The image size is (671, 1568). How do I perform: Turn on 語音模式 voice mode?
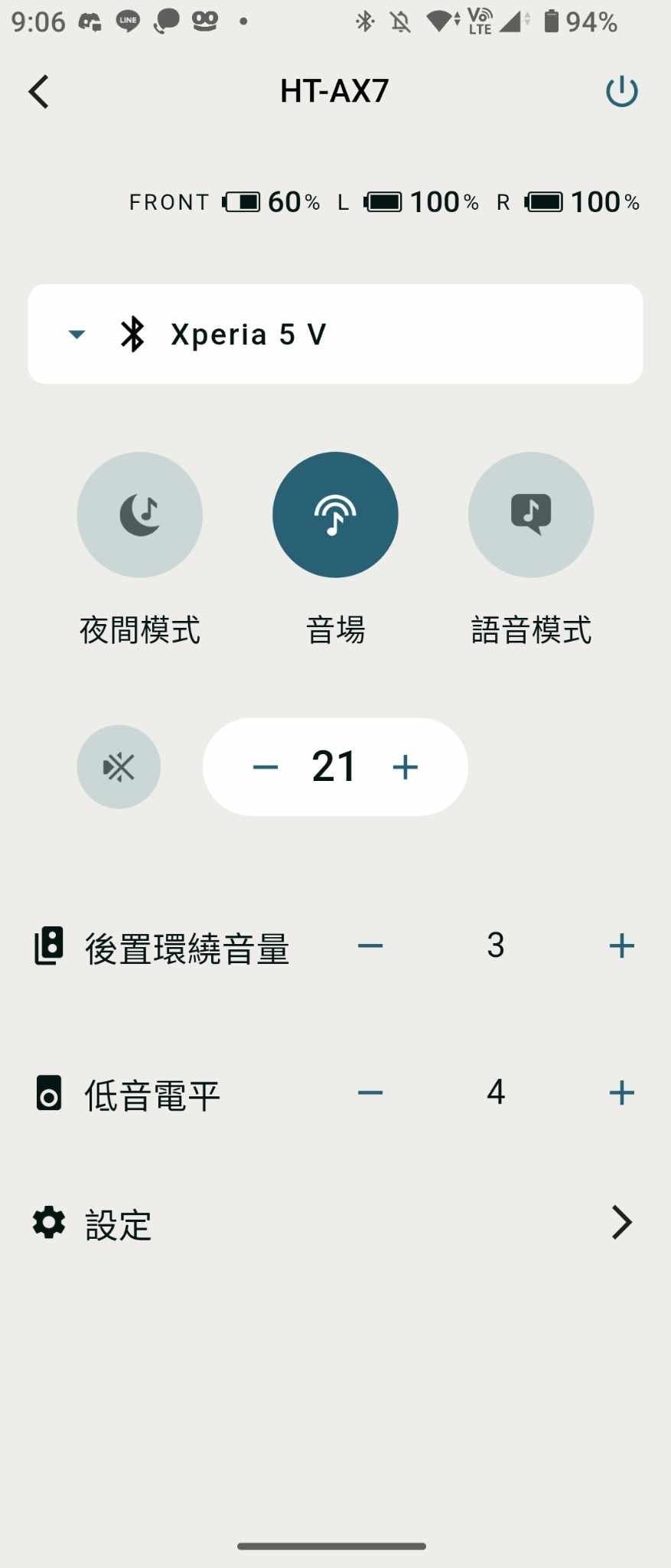(x=531, y=514)
